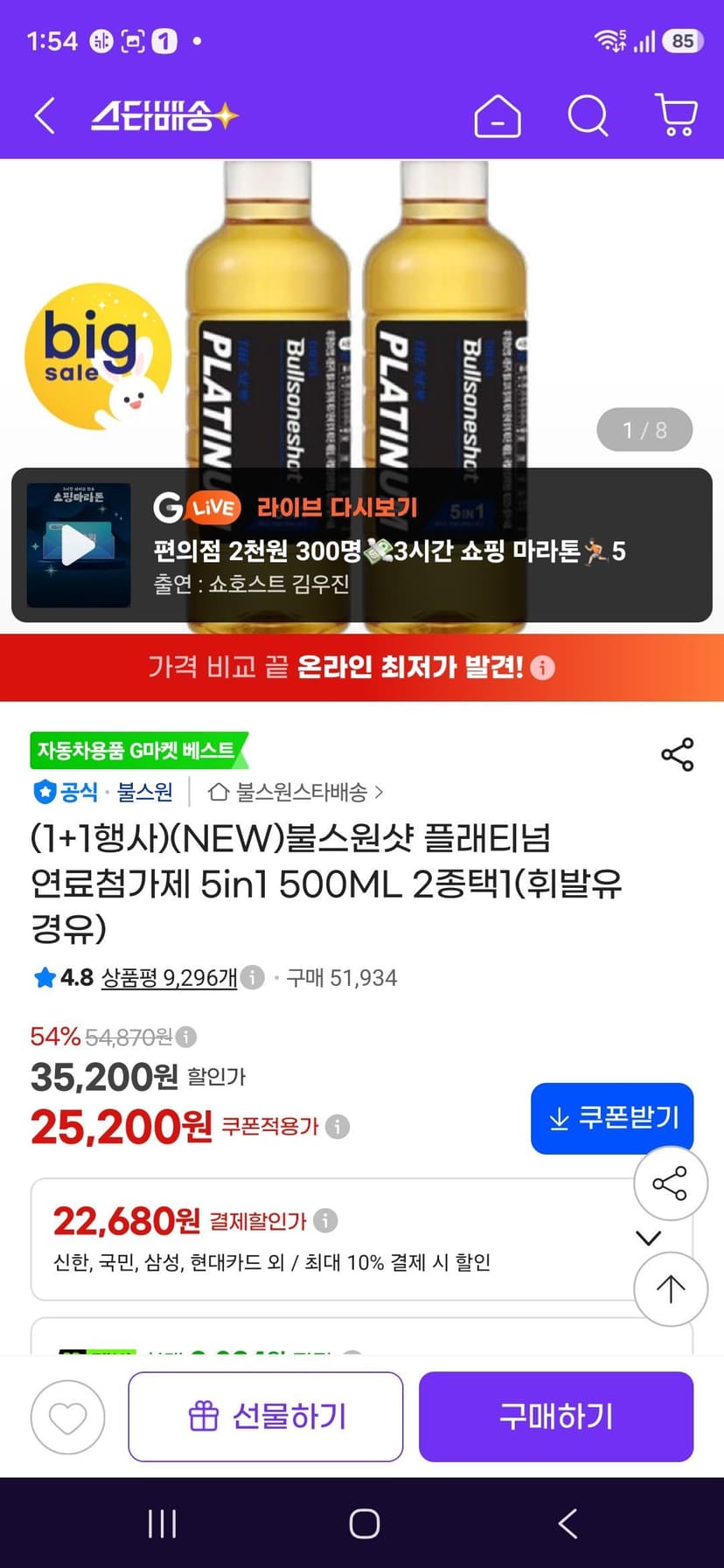724x1568 pixels.
Task: Open info on 온라인 최저가 발견 banner
Action: tap(542, 668)
